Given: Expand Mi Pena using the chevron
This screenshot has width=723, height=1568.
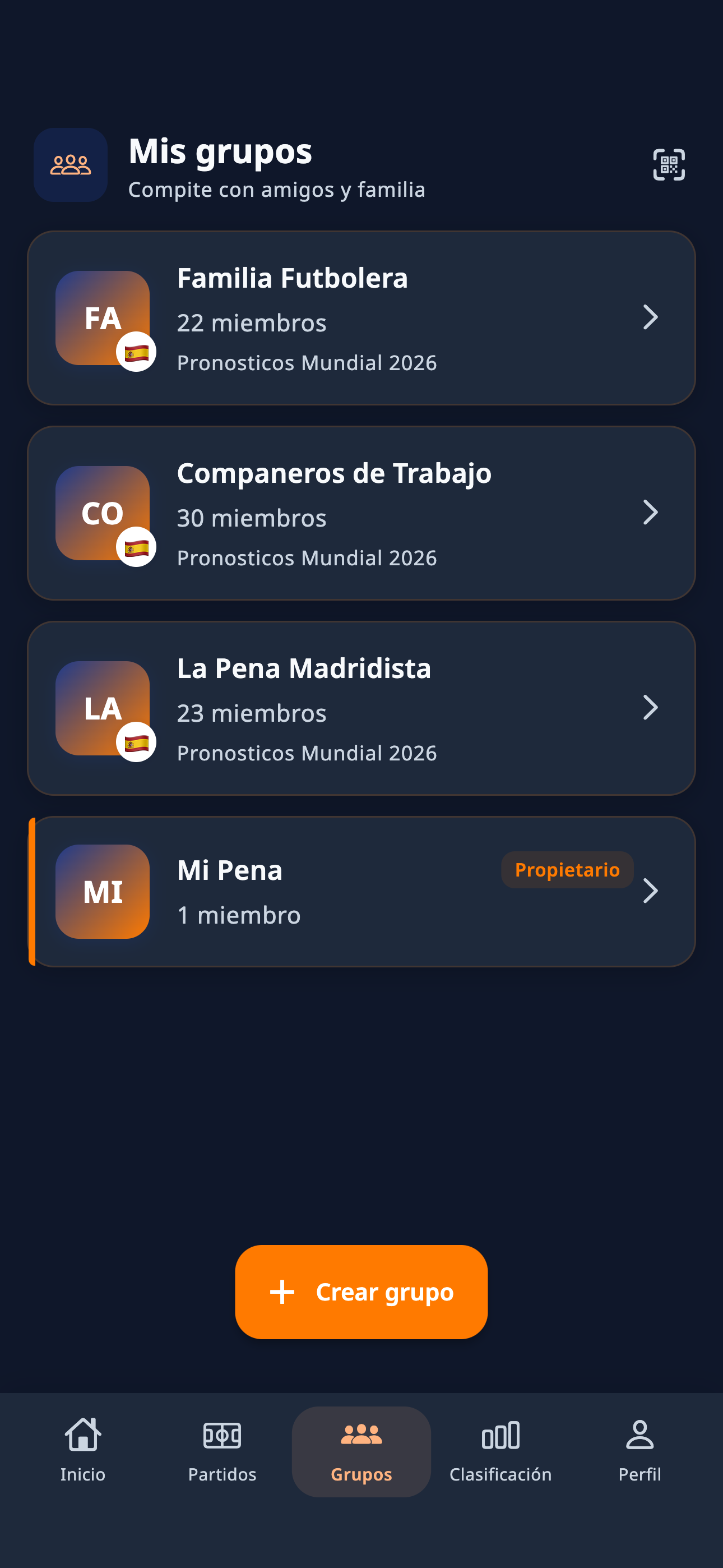Looking at the screenshot, I should (x=652, y=891).
